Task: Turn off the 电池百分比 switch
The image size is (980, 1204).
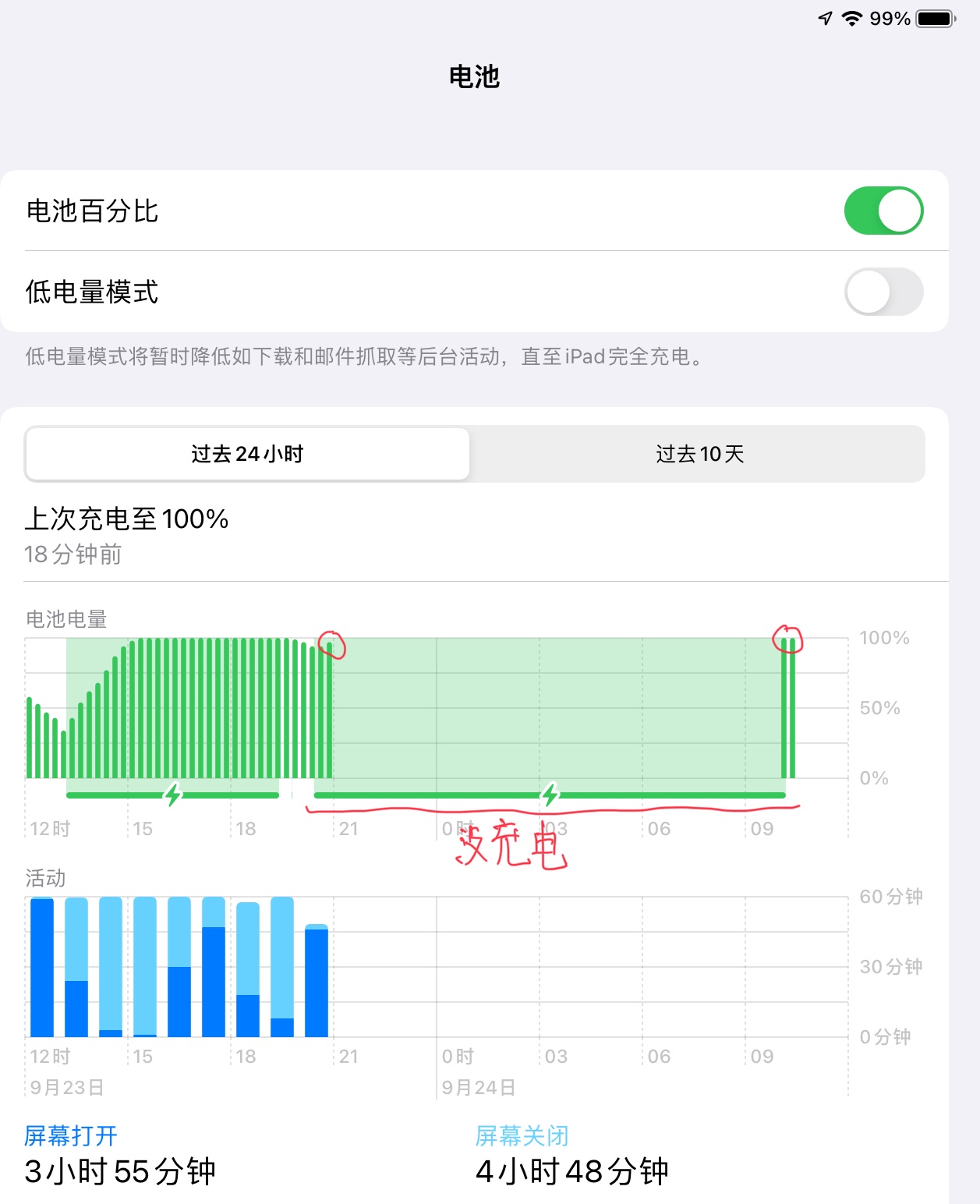Action: [883, 211]
